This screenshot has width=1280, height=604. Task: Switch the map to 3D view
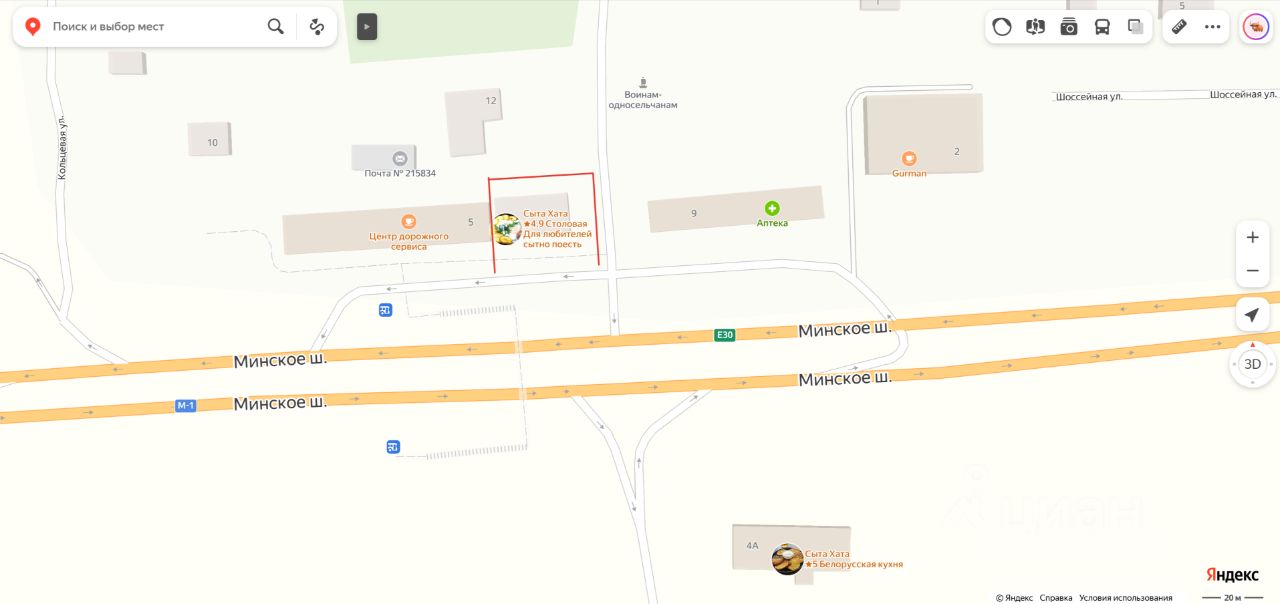(1252, 364)
